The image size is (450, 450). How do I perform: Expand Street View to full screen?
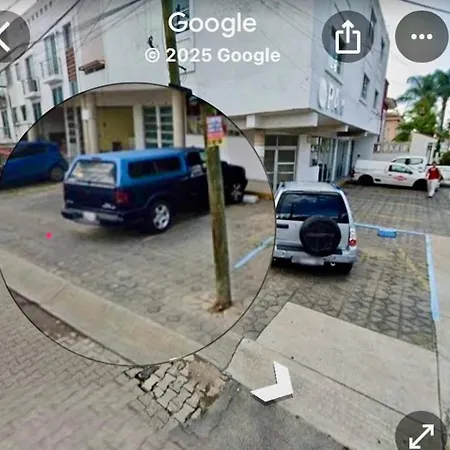tap(422, 435)
